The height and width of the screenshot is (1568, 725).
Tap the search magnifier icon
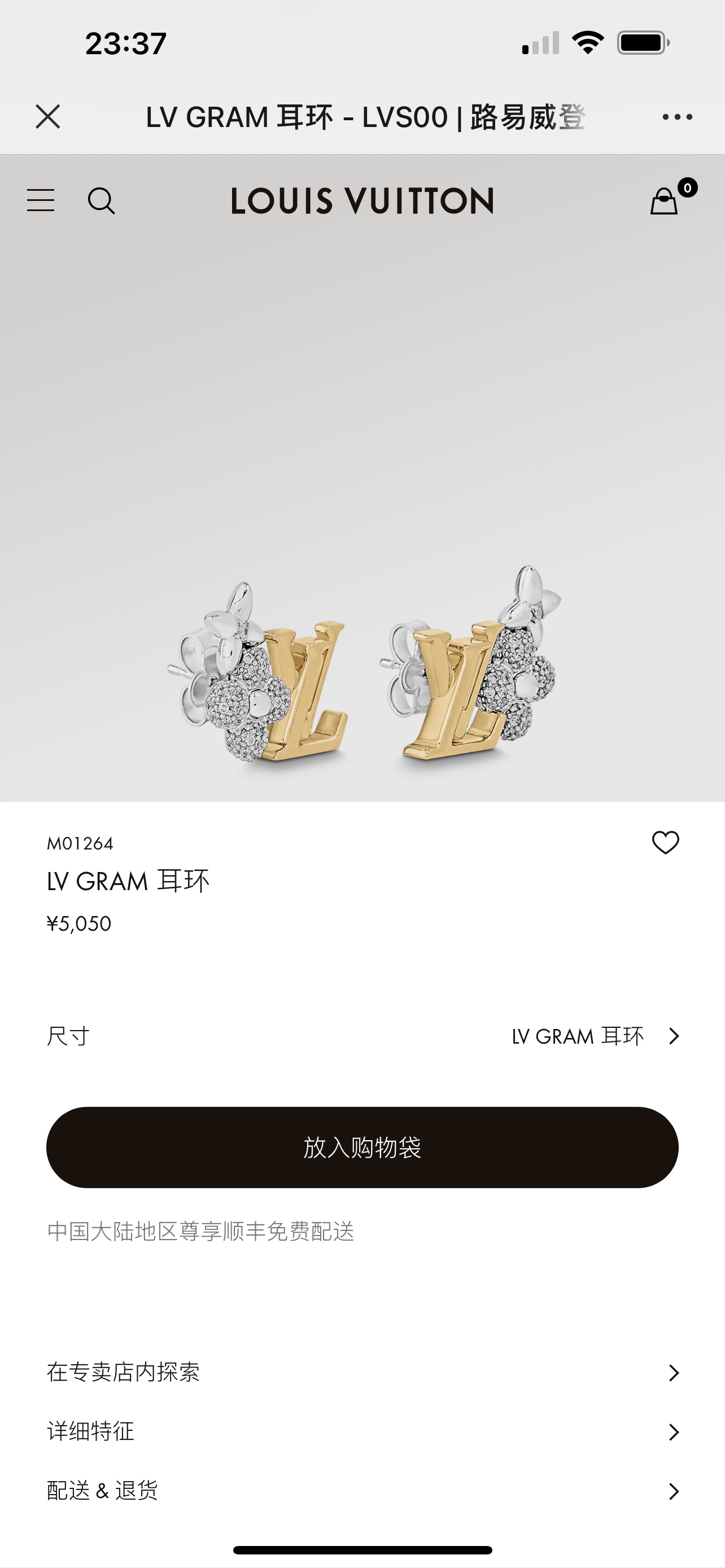[x=101, y=200]
